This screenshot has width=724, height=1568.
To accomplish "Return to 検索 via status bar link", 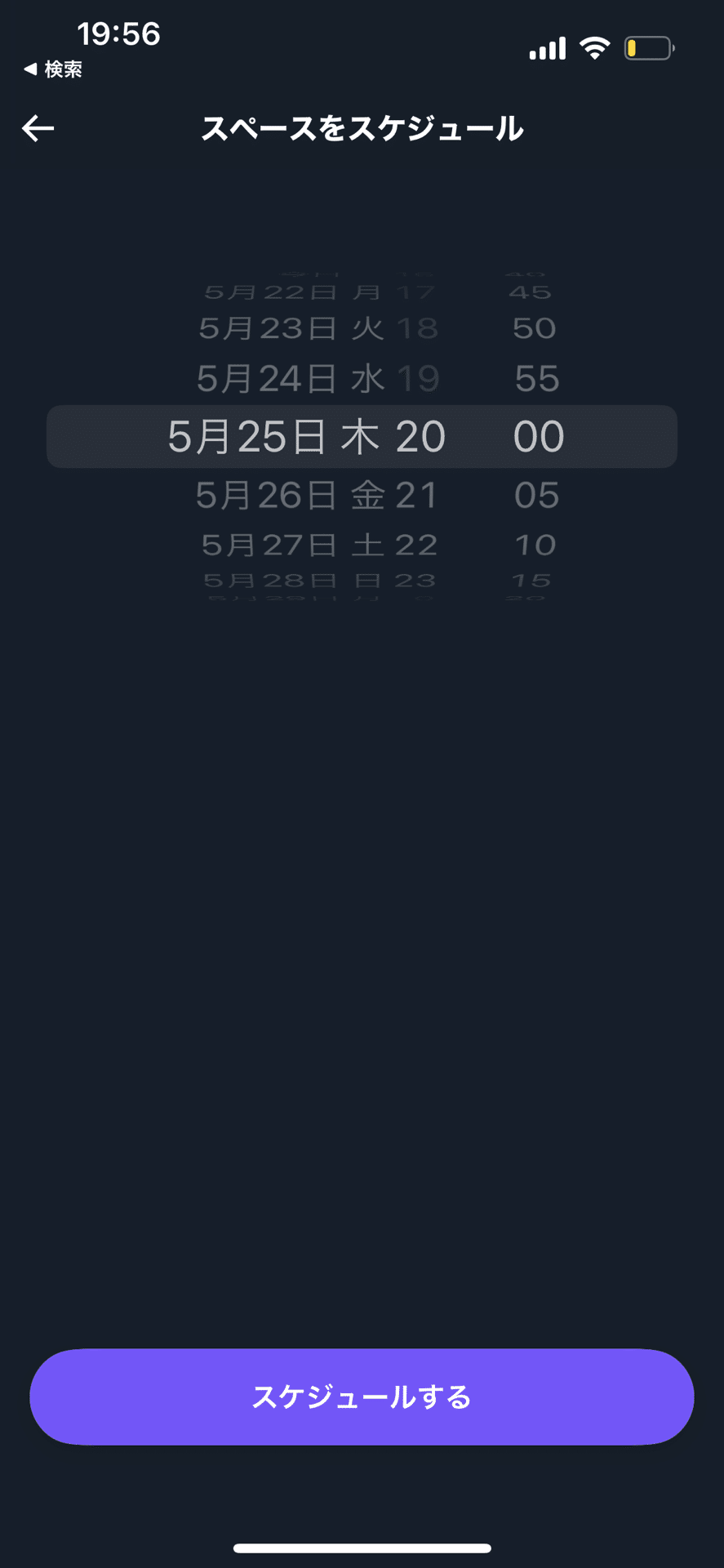I will pos(53,69).
